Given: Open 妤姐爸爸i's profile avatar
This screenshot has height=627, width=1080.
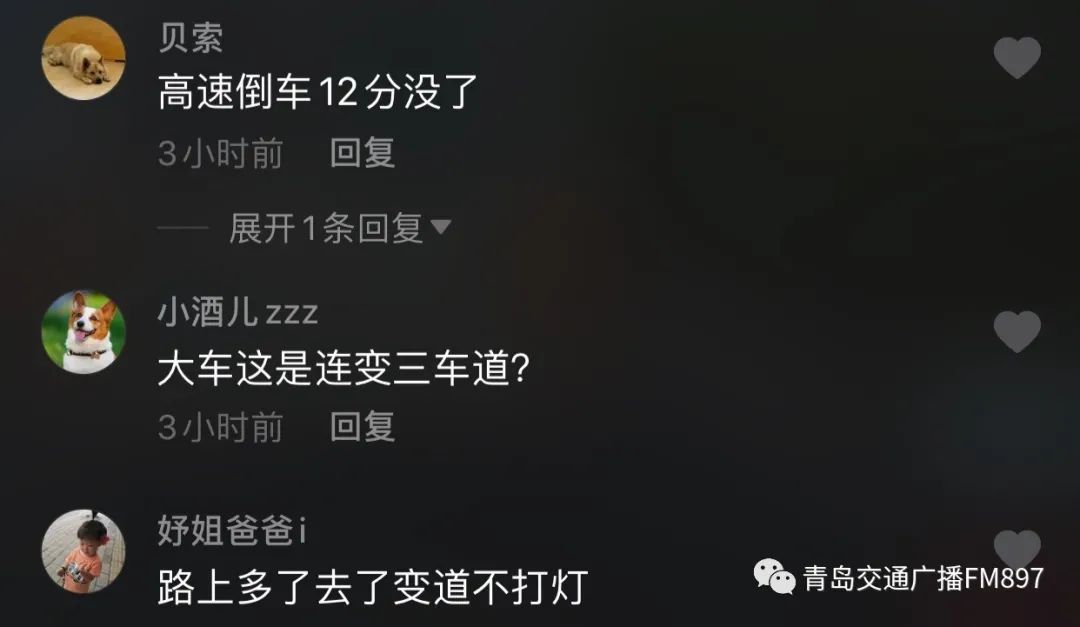Looking at the screenshot, I should [83, 551].
